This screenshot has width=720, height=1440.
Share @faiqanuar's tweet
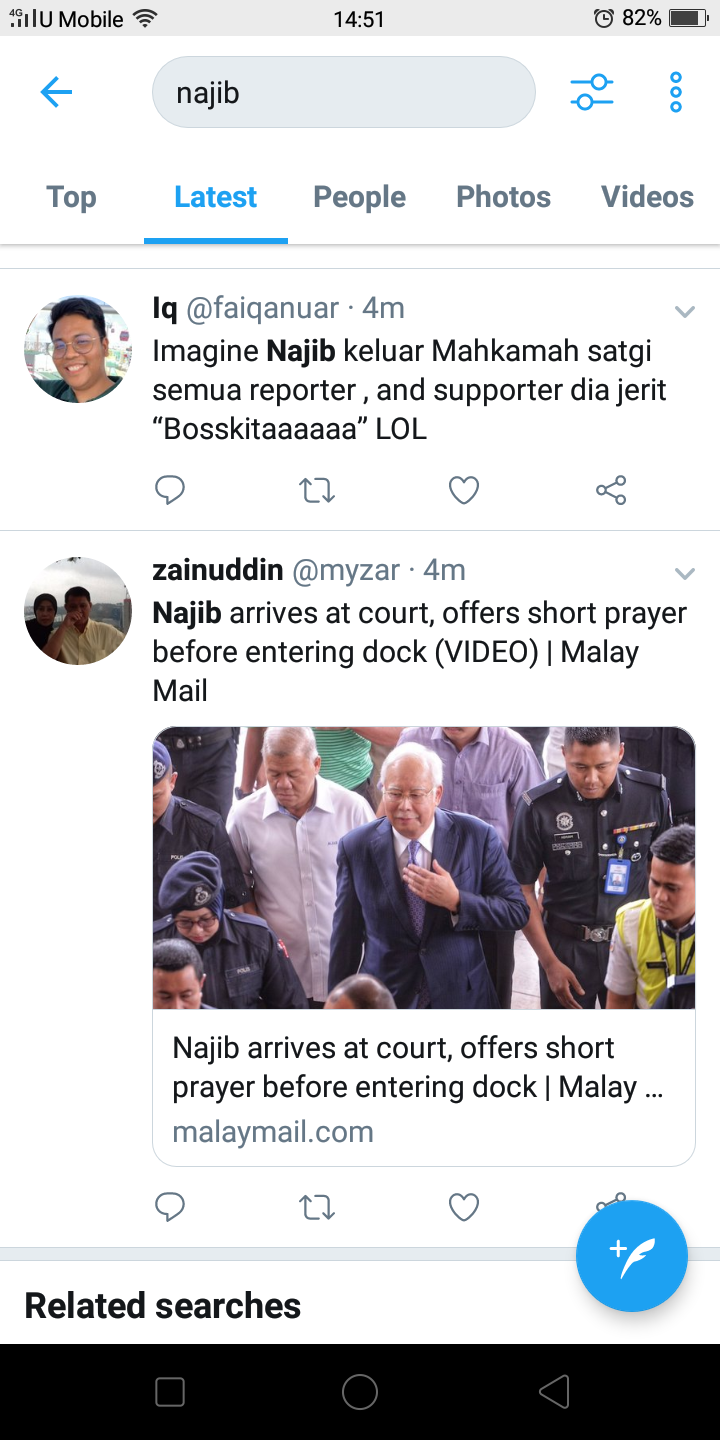(610, 490)
